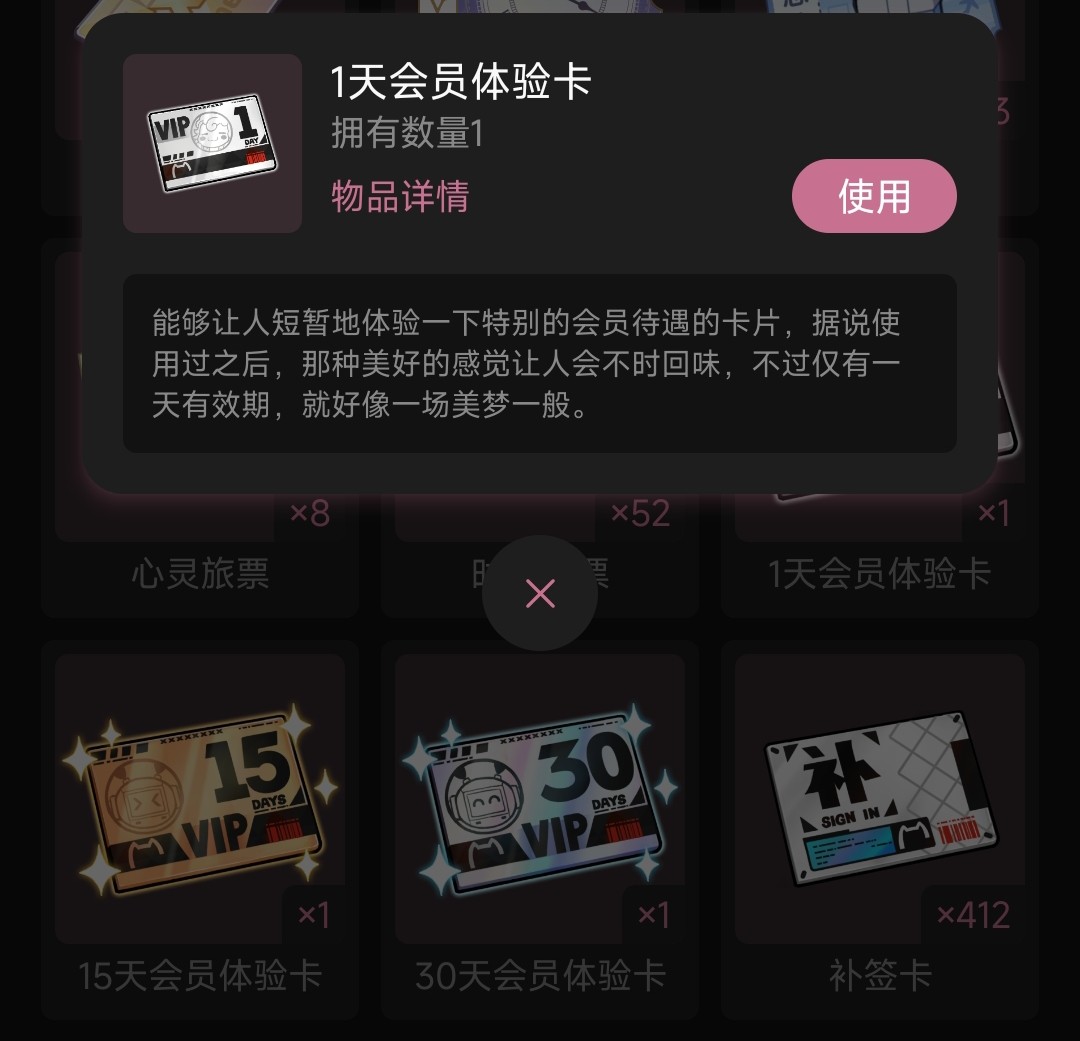
Task: Tap the 使用 button
Action: 874,196
